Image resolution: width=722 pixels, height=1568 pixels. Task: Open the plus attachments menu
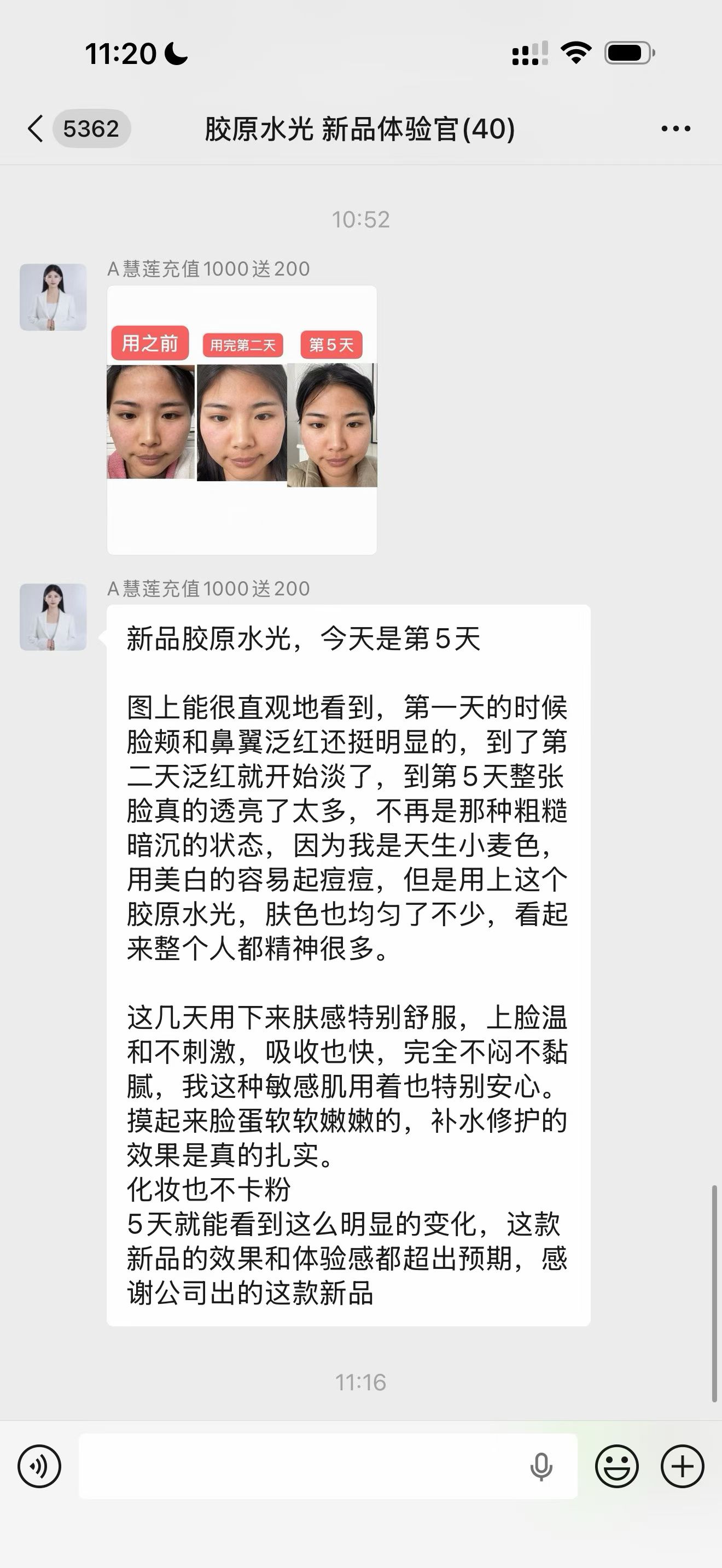click(x=683, y=1466)
